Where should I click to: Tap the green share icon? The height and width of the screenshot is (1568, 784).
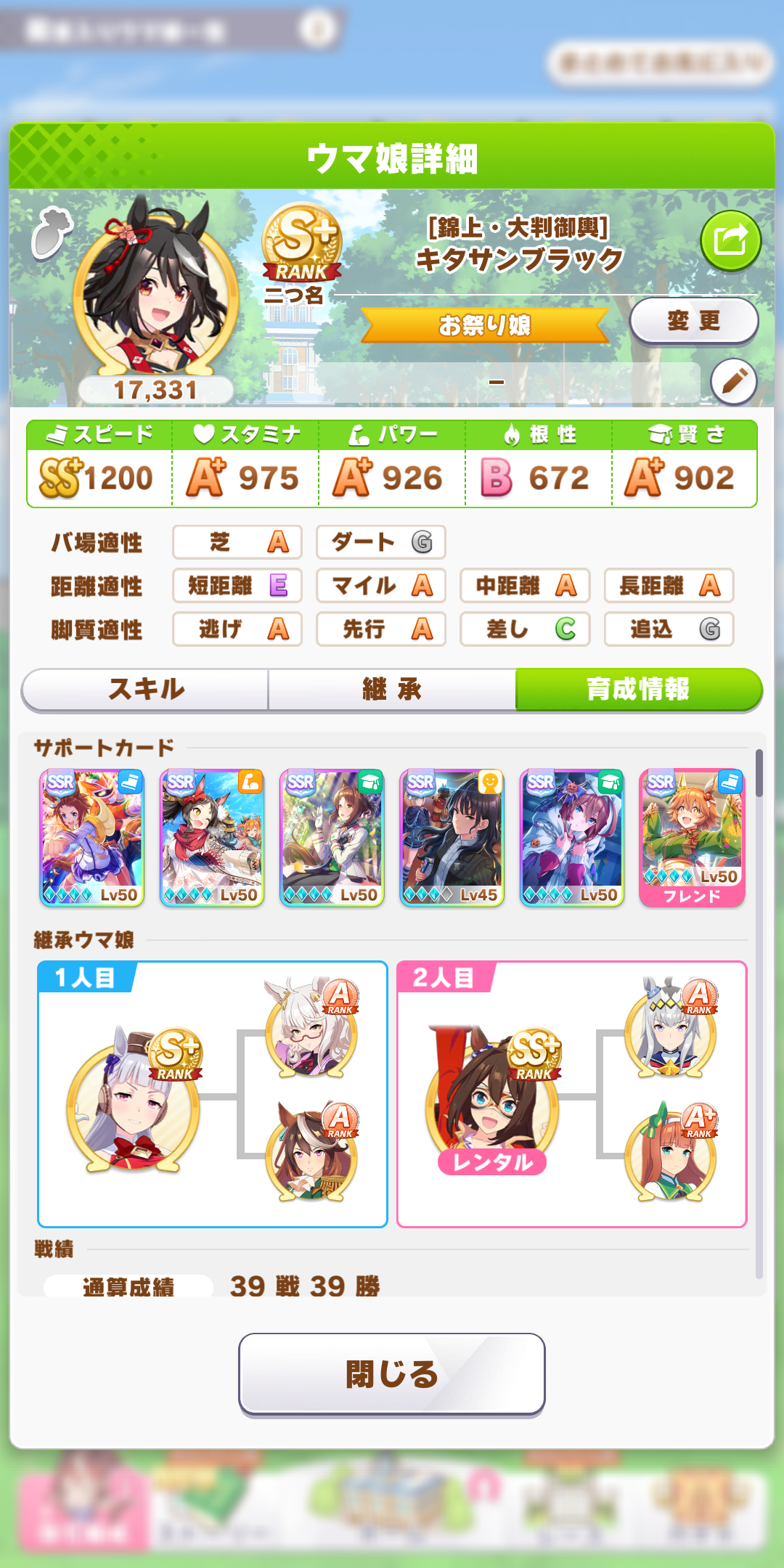click(730, 240)
